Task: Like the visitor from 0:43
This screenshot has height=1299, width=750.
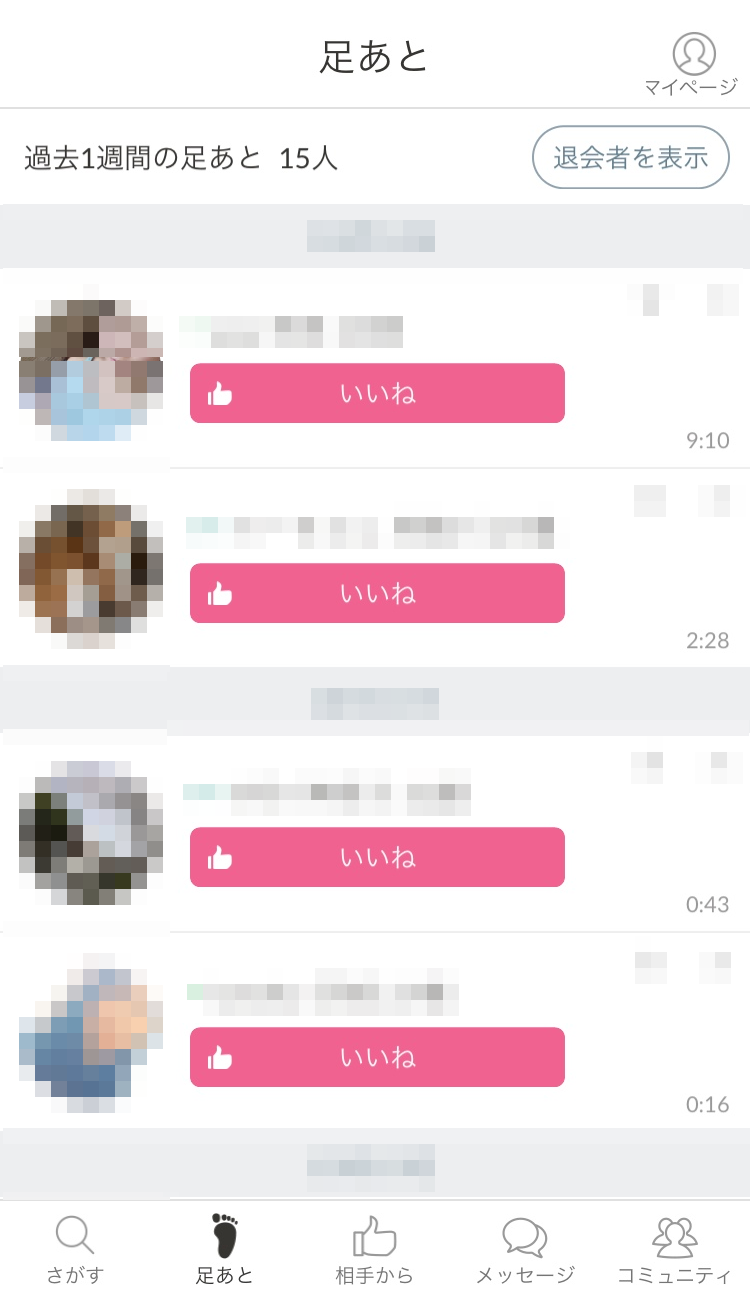Action: click(377, 857)
